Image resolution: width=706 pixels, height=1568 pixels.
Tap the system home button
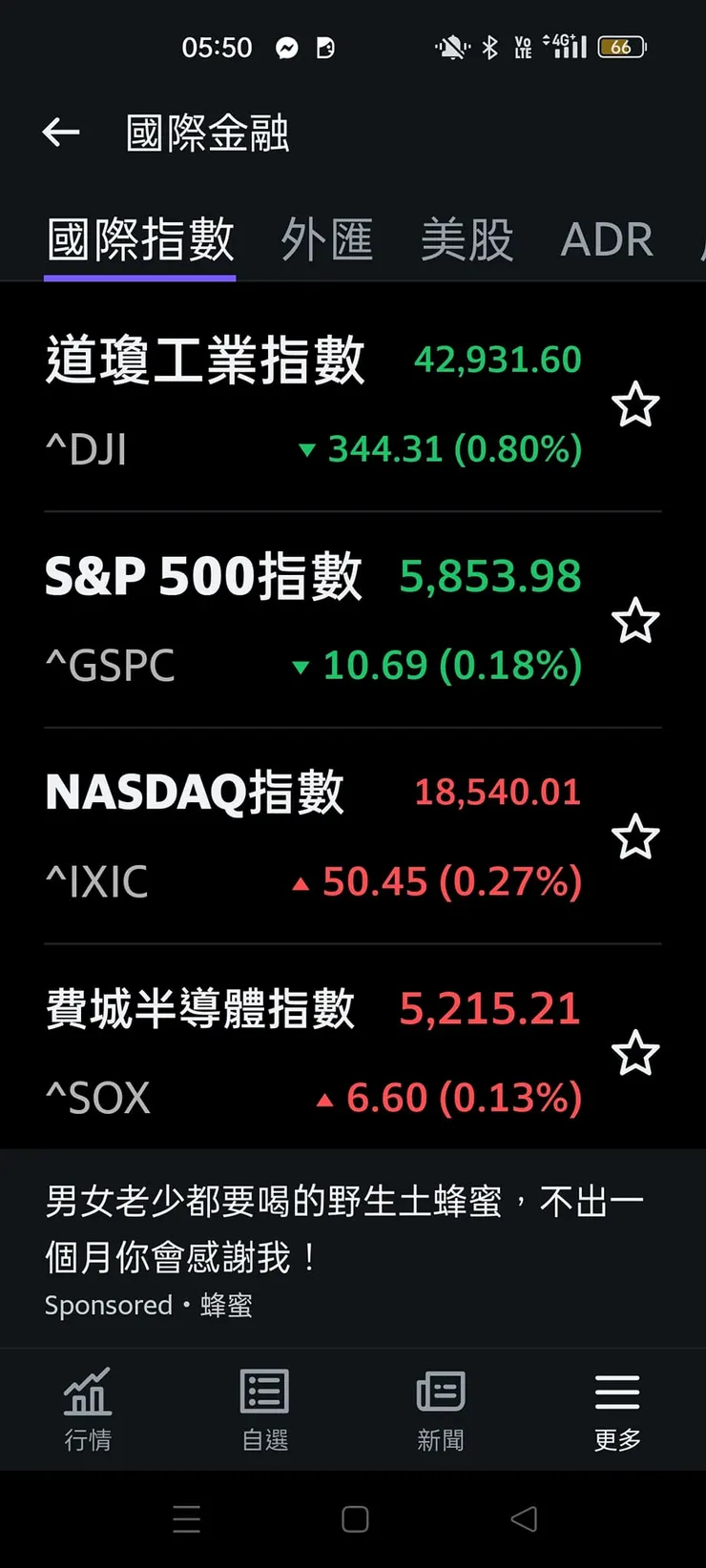pyautogui.click(x=355, y=1519)
